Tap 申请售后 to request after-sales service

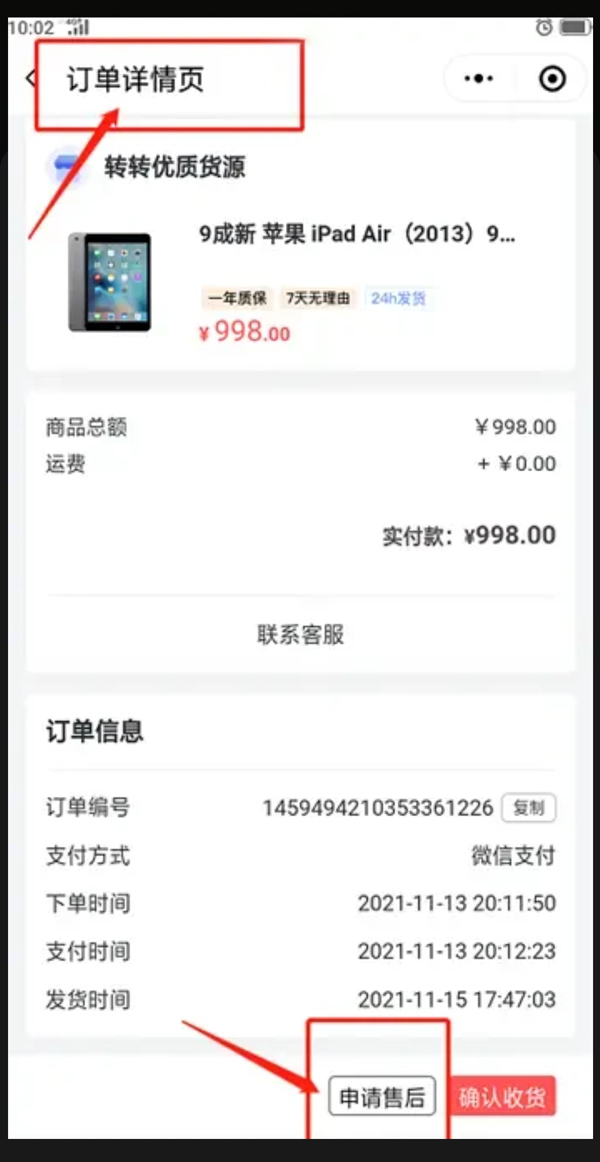pos(382,1097)
